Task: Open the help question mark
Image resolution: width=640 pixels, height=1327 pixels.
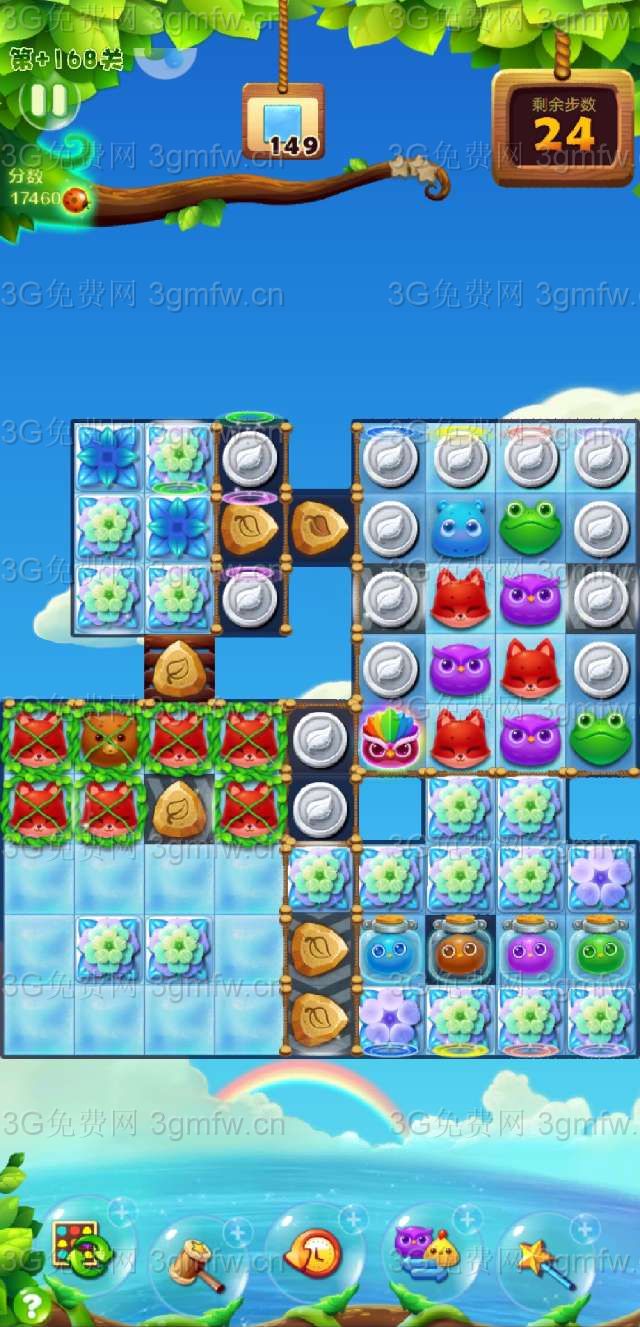Action: (32, 1304)
